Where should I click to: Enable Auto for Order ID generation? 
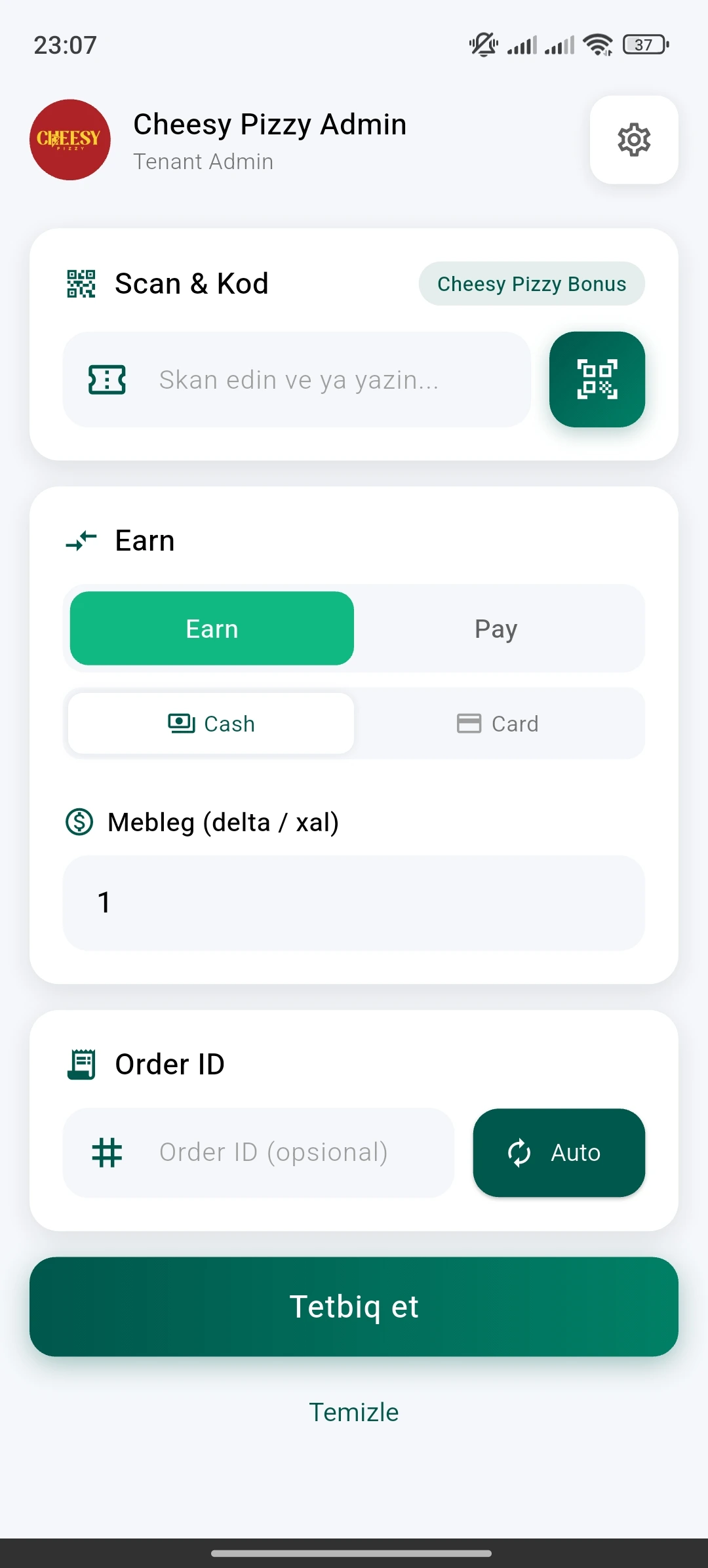(x=559, y=1152)
